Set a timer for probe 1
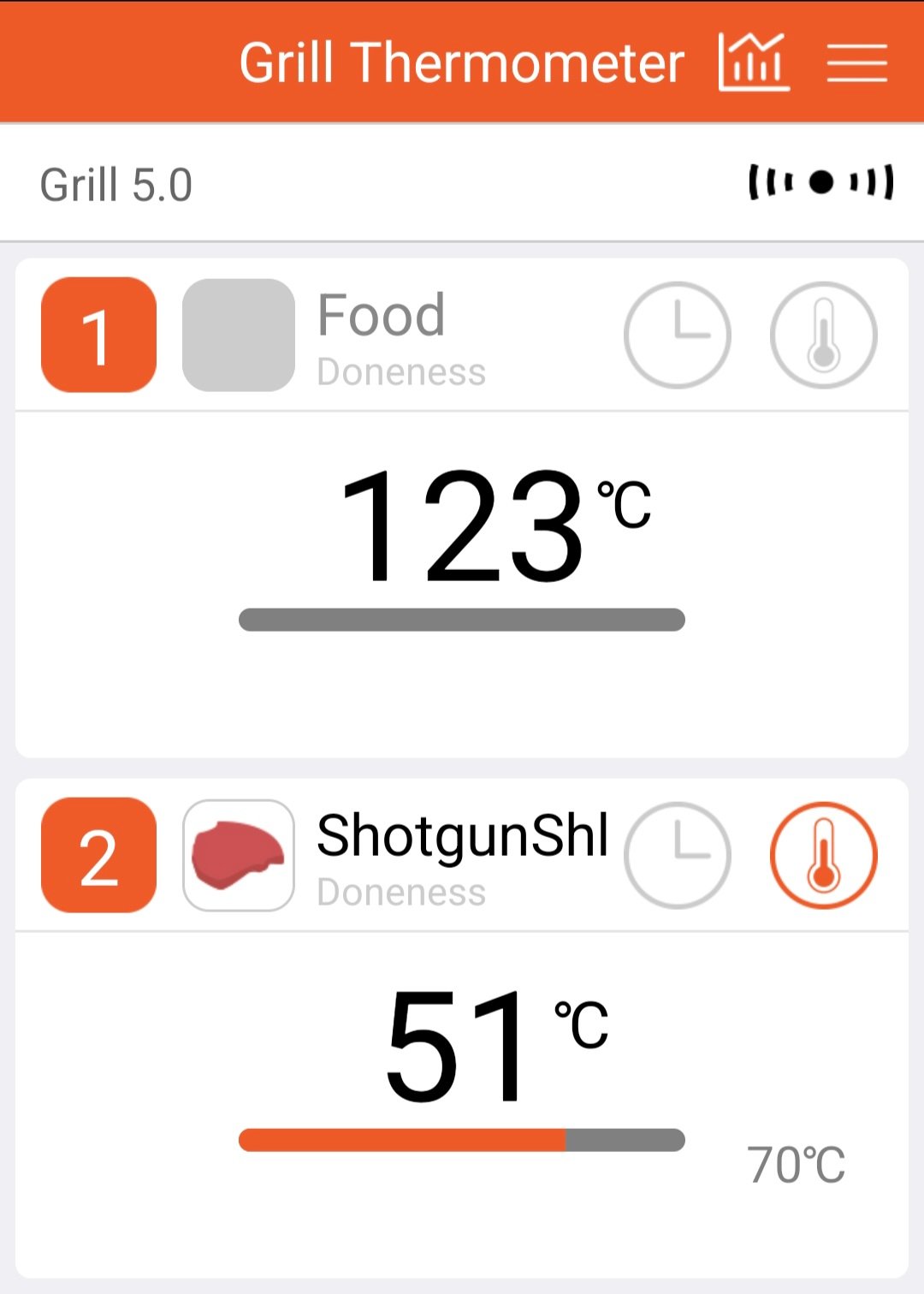924x1294 pixels. coord(677,335)
